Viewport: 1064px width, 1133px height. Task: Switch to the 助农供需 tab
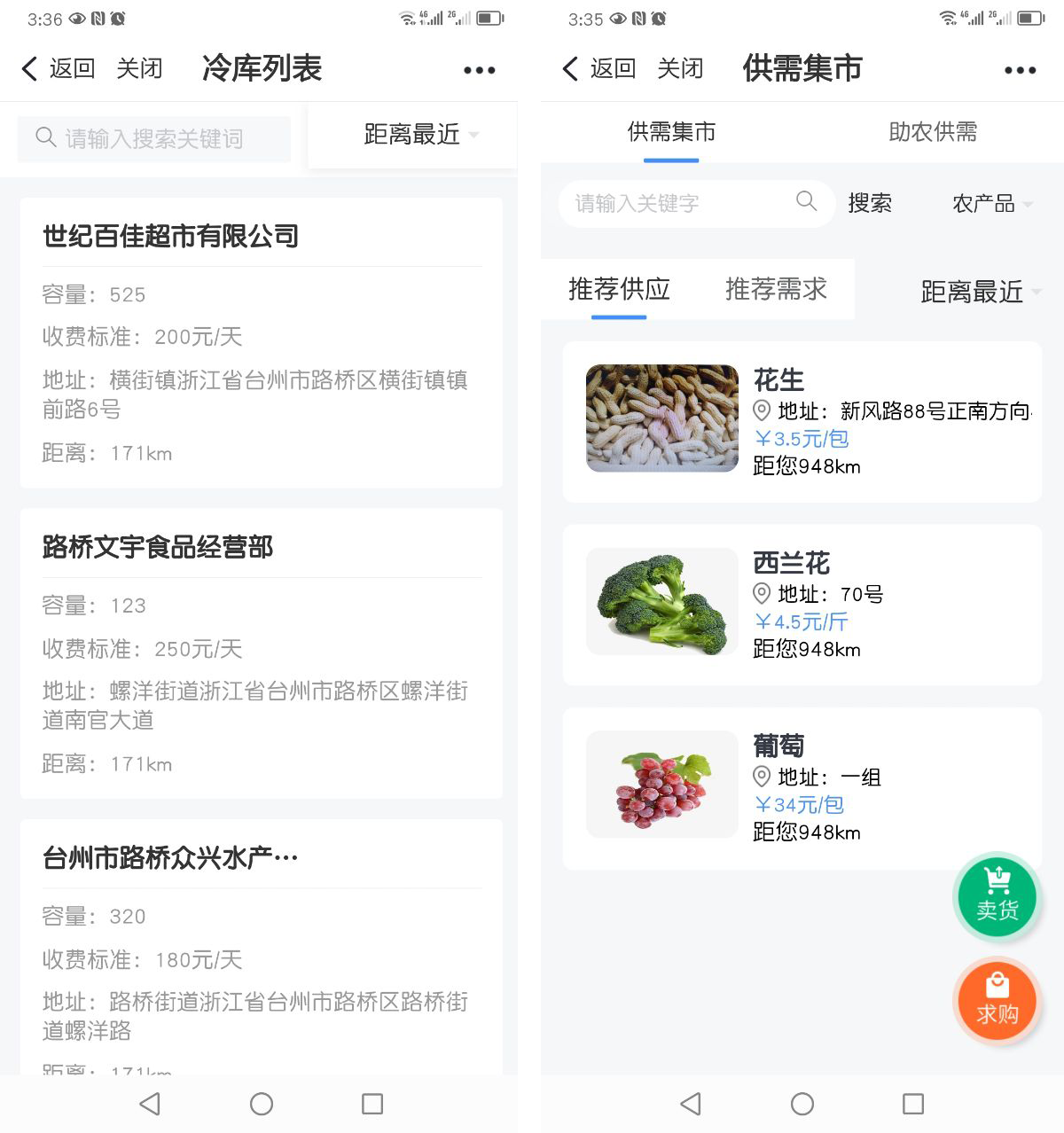[x=932, y=132]
